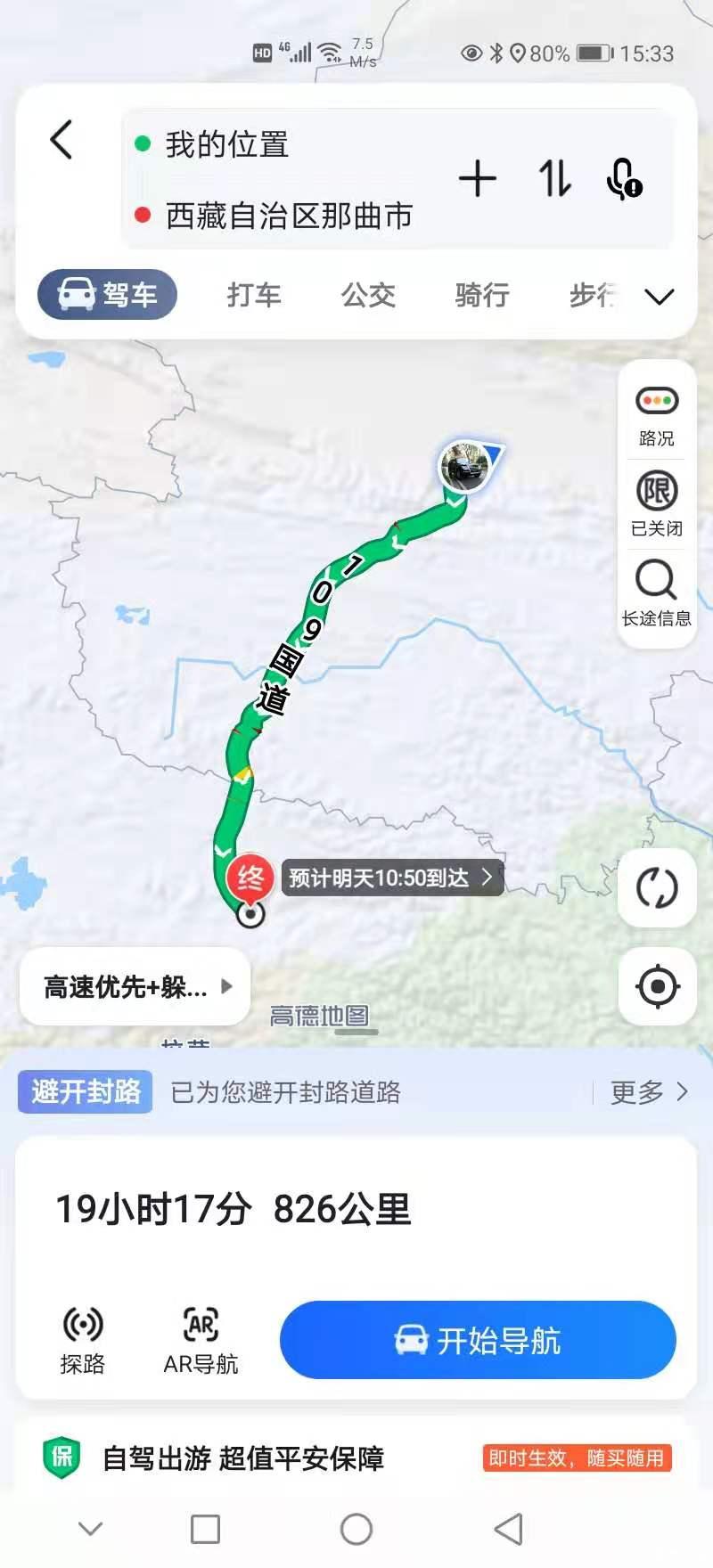This screenshot has width=713, height=1568.
Task: Open the voice input microphone icon
Action: pyautogui.click(x=623, y=179)
